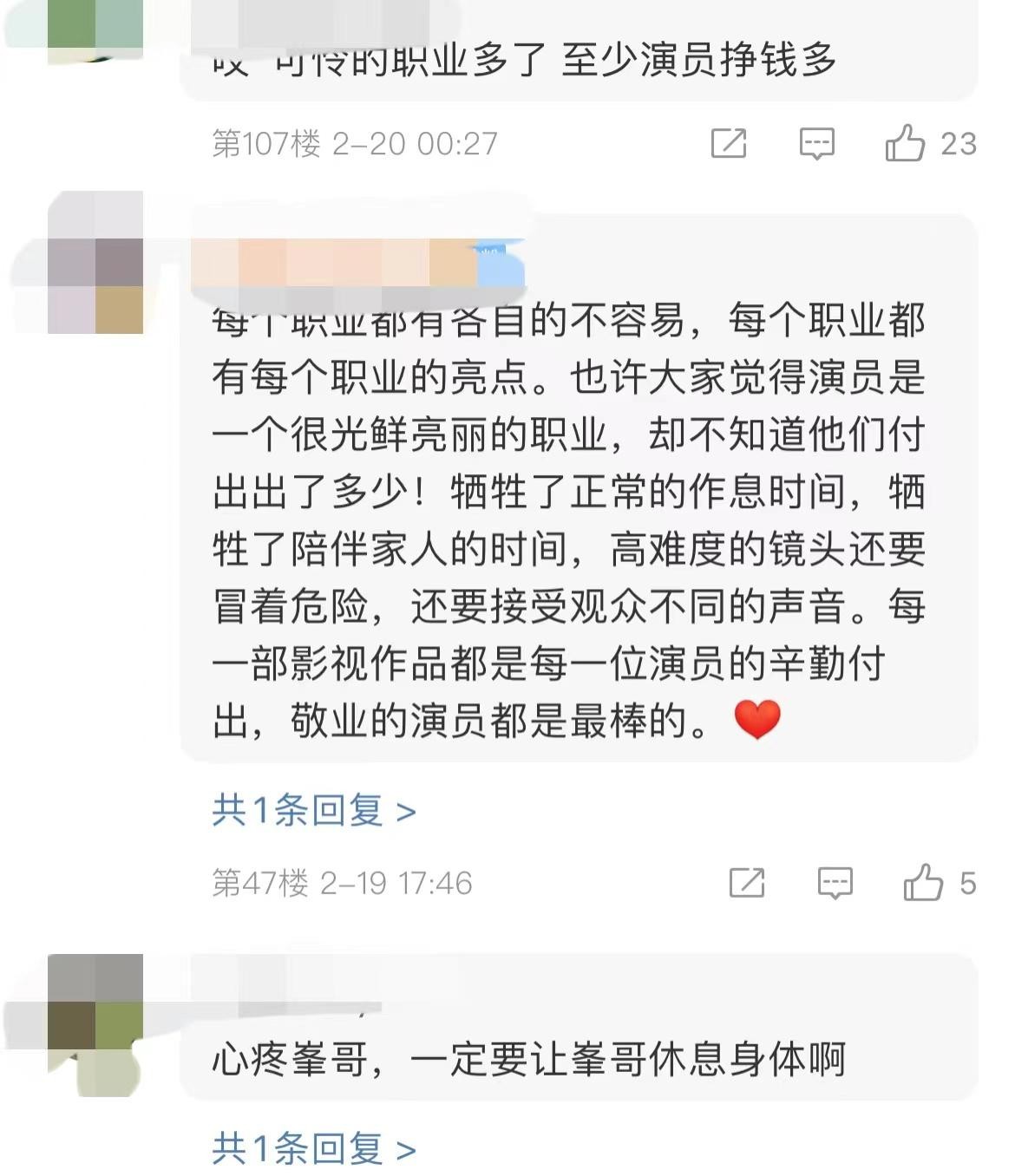Share the comment on floor 47
The image size is (1015, 1176).
click(747, 883)
